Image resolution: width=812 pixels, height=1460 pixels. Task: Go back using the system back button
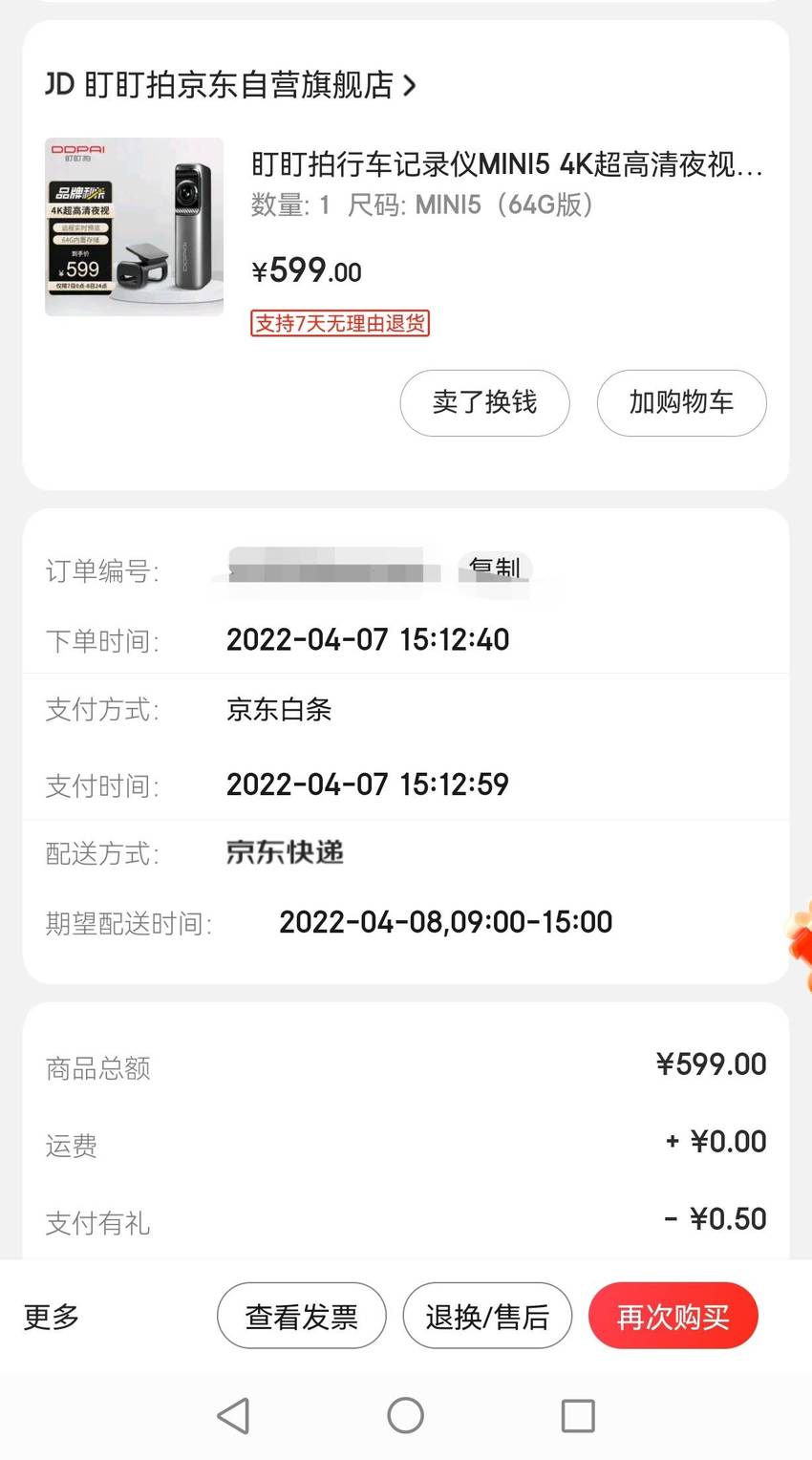pyautogui.click(x=234, y=1415)
